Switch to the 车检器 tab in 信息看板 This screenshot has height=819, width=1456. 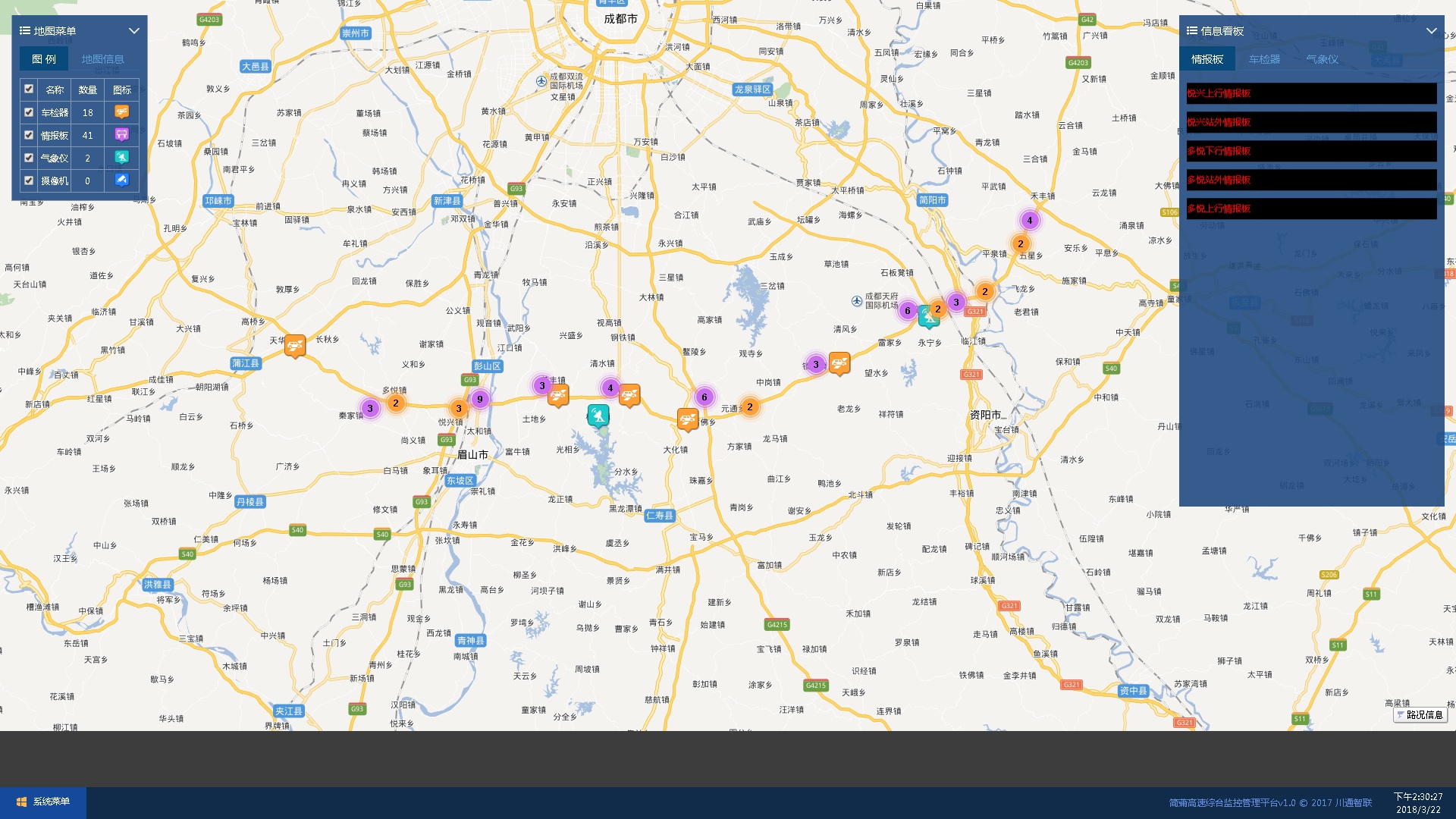point(1264,59)
